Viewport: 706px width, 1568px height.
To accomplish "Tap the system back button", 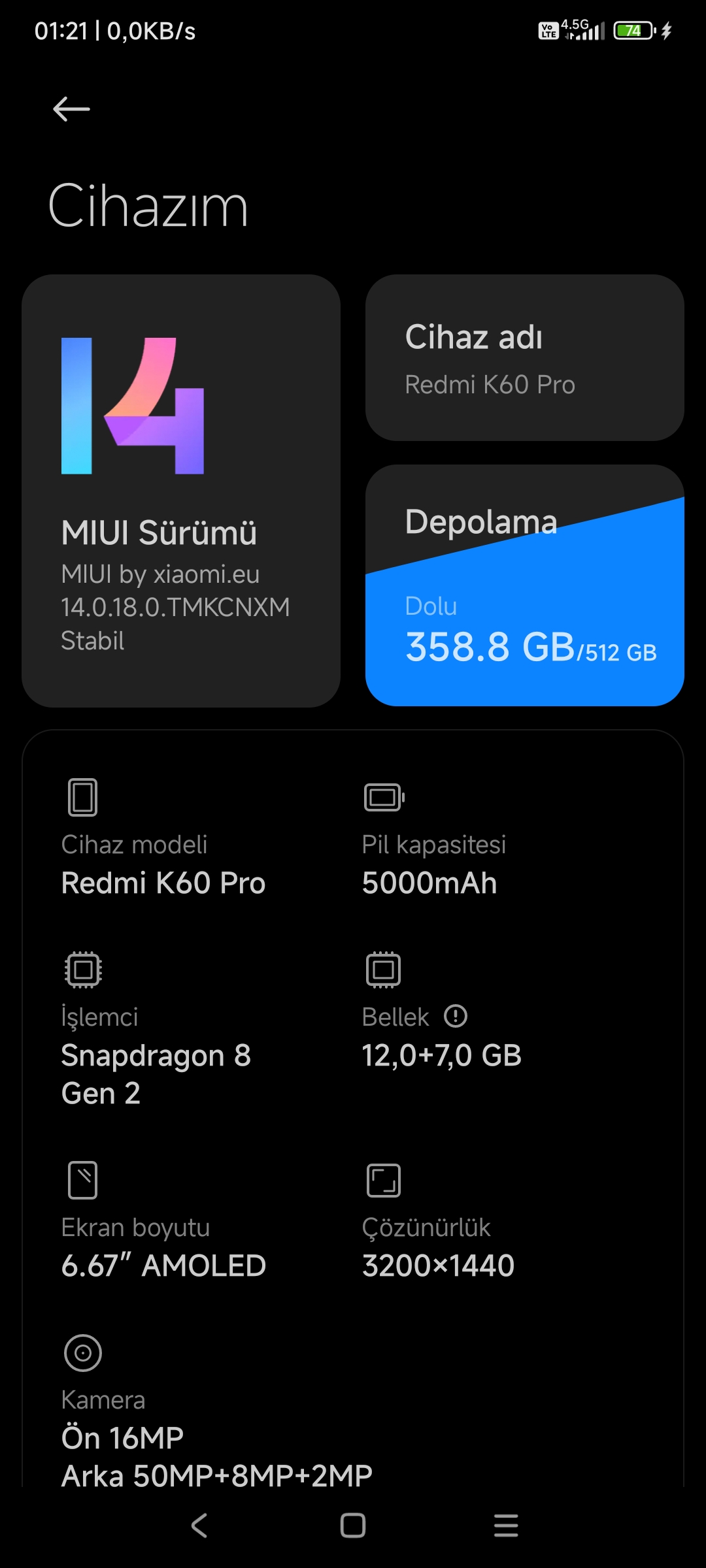I will (199, 1526).
